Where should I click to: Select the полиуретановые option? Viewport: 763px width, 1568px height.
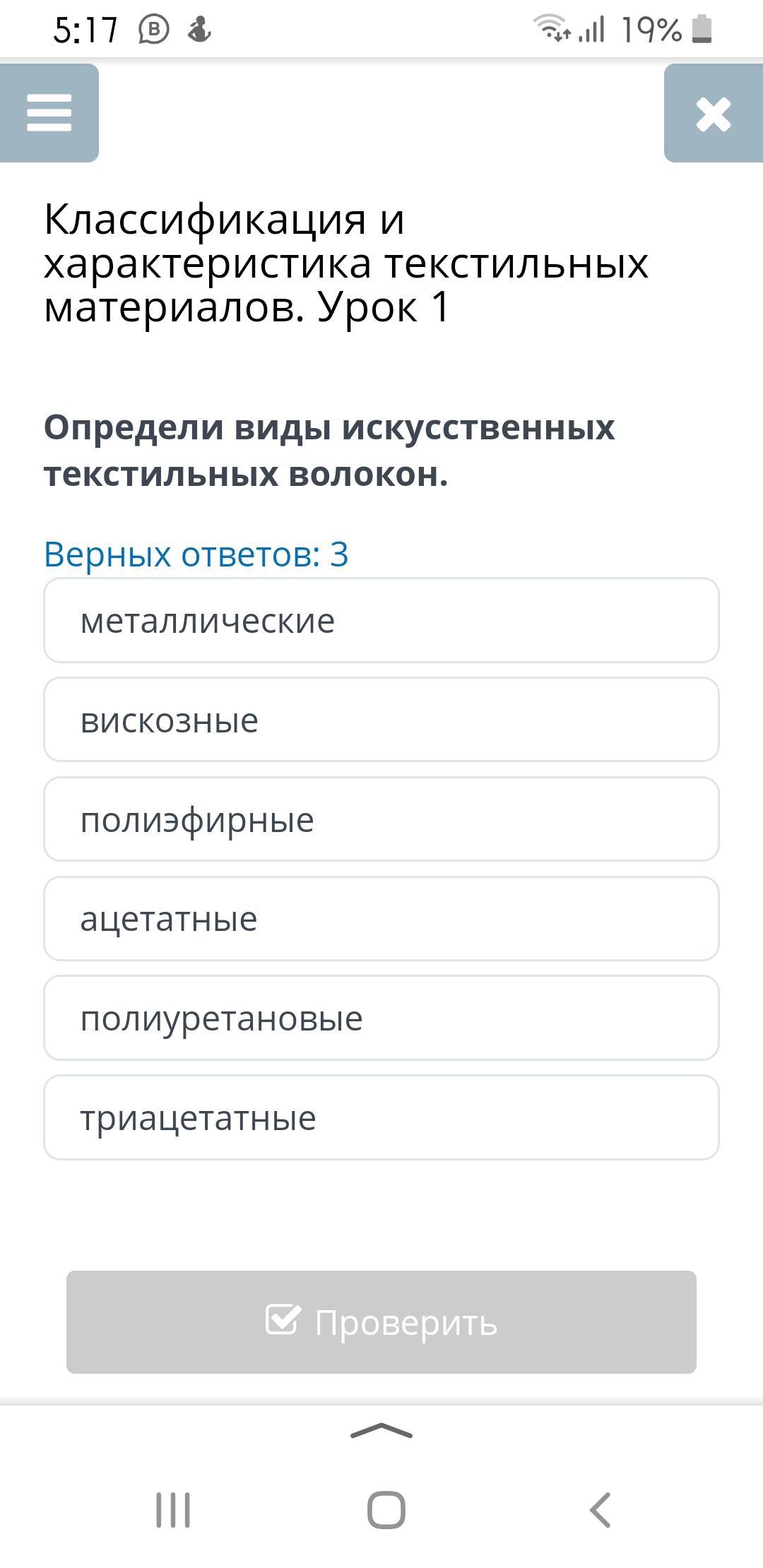(x=381, y=1018)
